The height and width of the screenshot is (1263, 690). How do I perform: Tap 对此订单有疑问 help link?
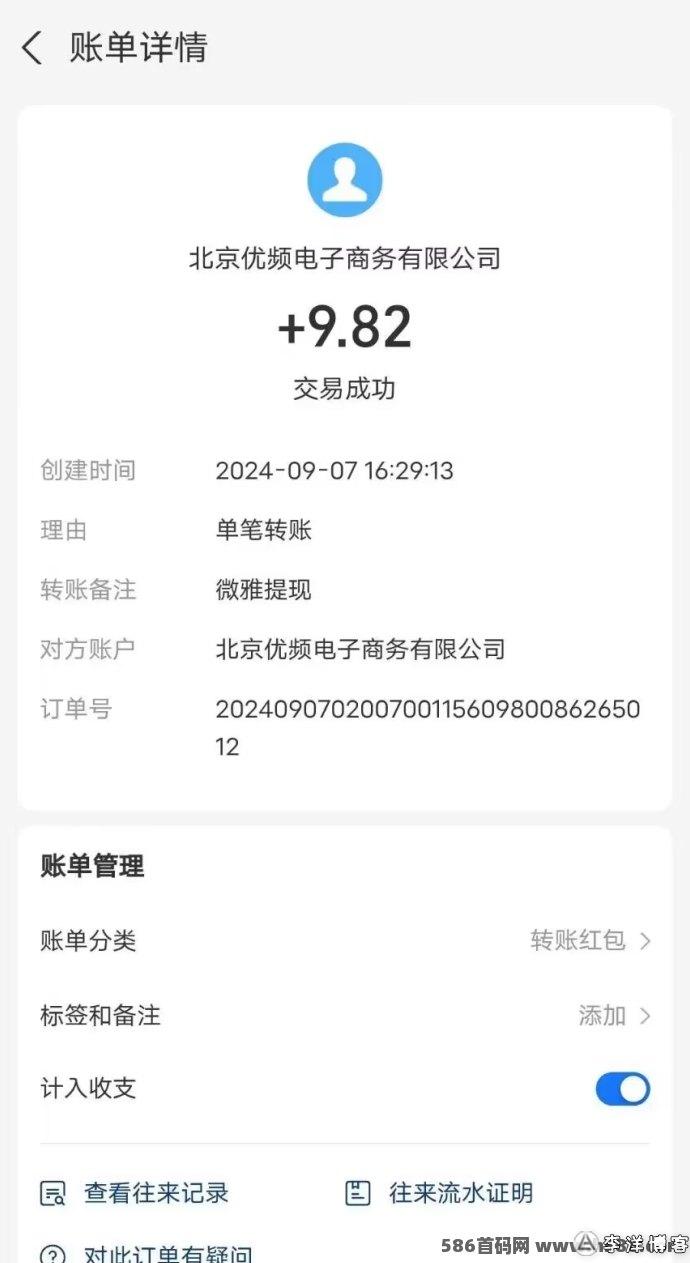pyautogui.click(x=146, y=1252)
